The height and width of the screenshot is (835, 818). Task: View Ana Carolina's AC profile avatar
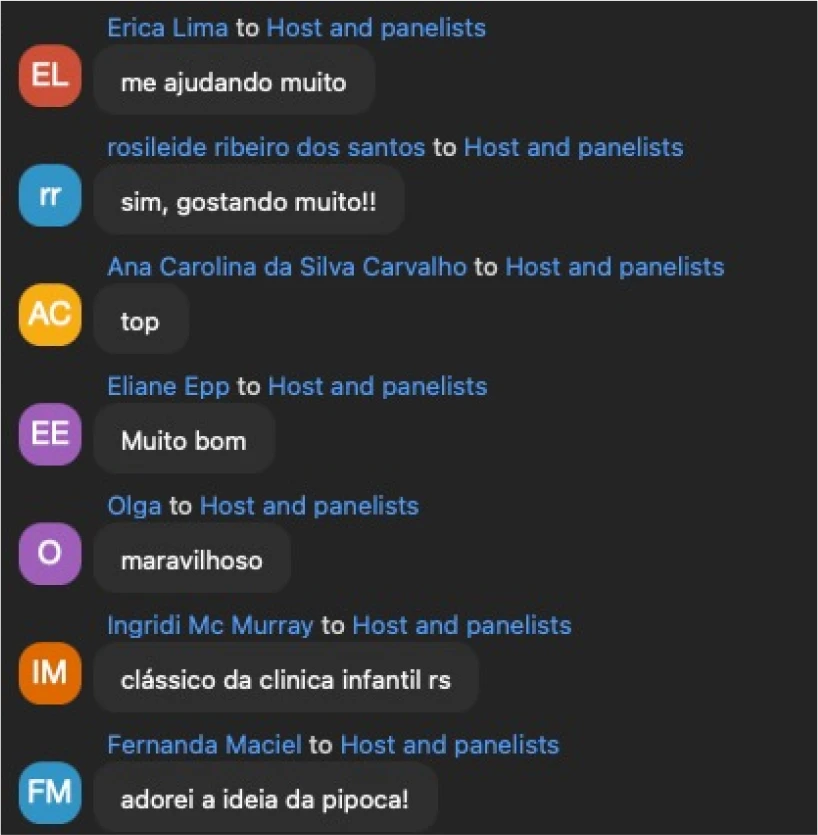[x=49, y=315]
